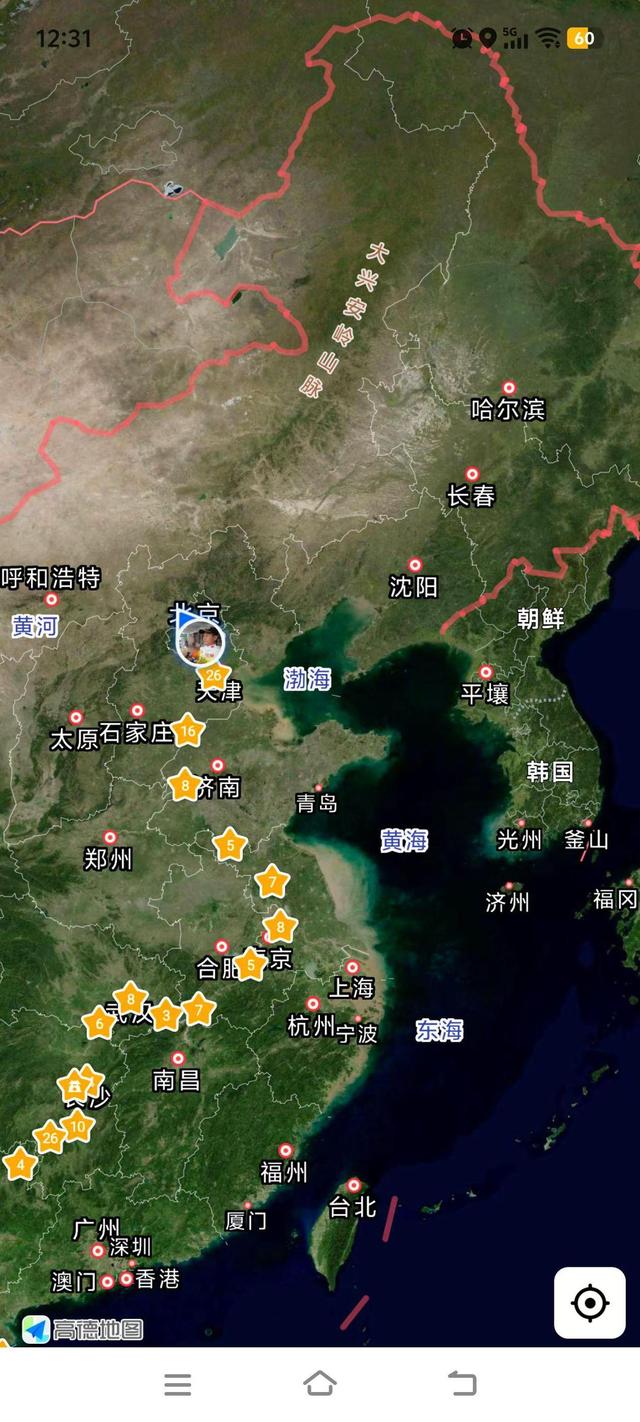
Task: View the star marker numbered 10
Action: click(78, 1127)
